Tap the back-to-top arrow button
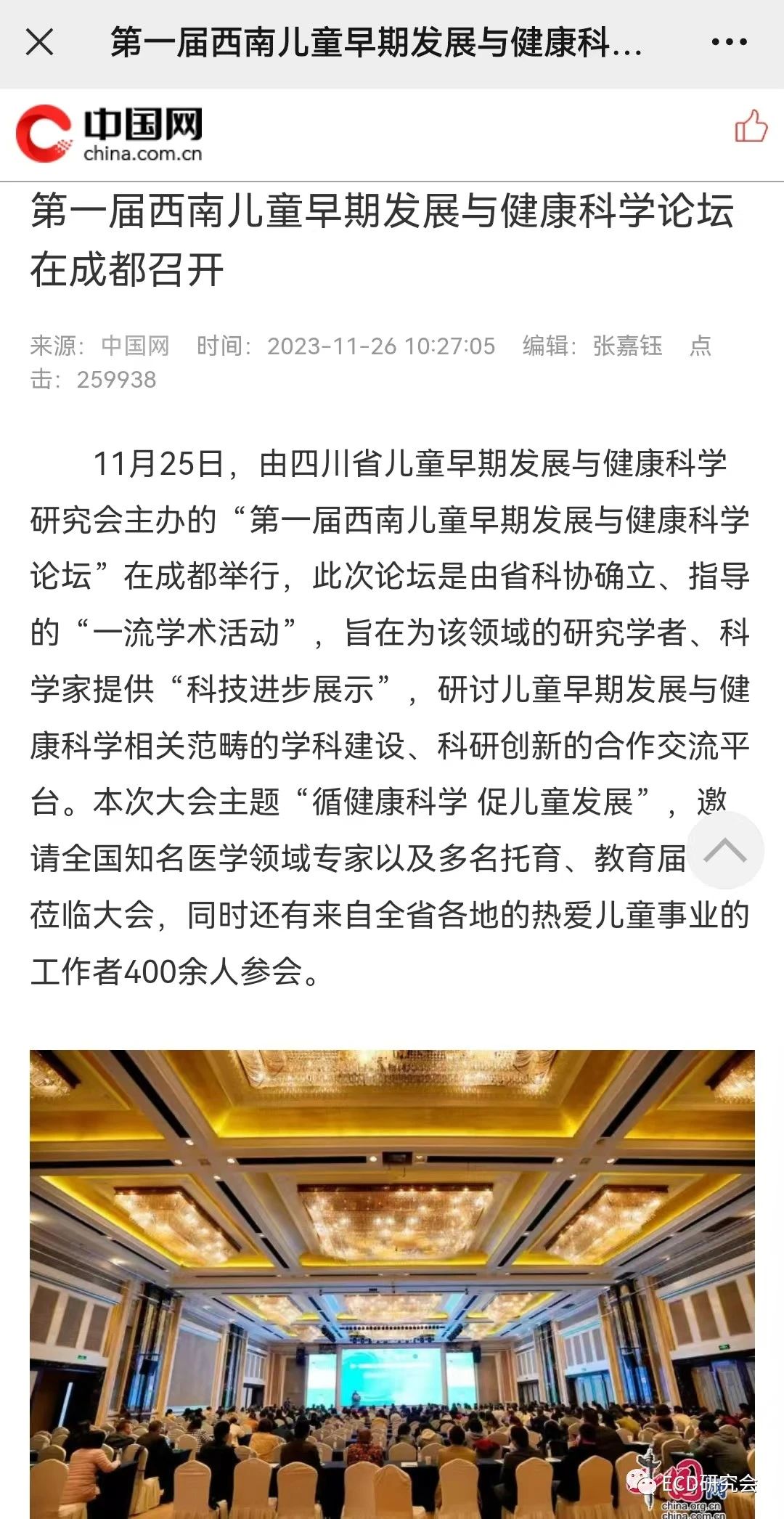The image size is (784, 1519). 725,850
